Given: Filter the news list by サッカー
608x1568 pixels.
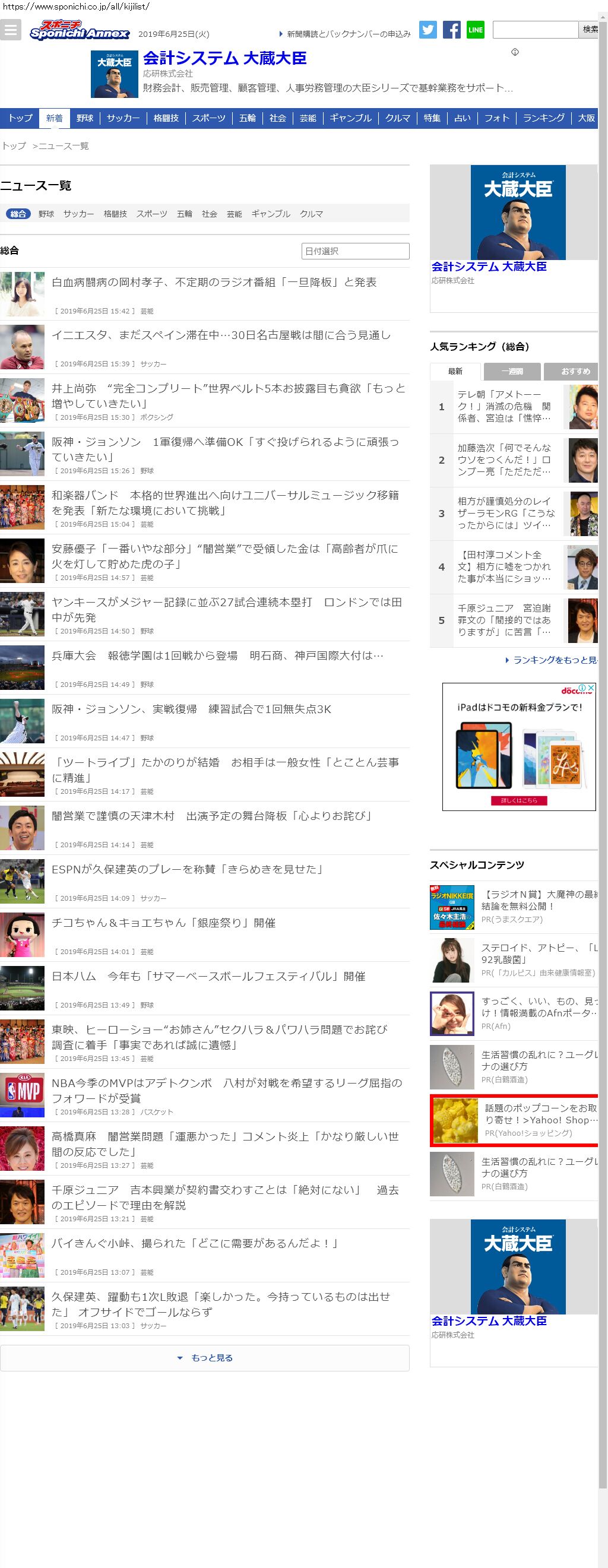Looking at the screenshot, I should tap(78, 214).
